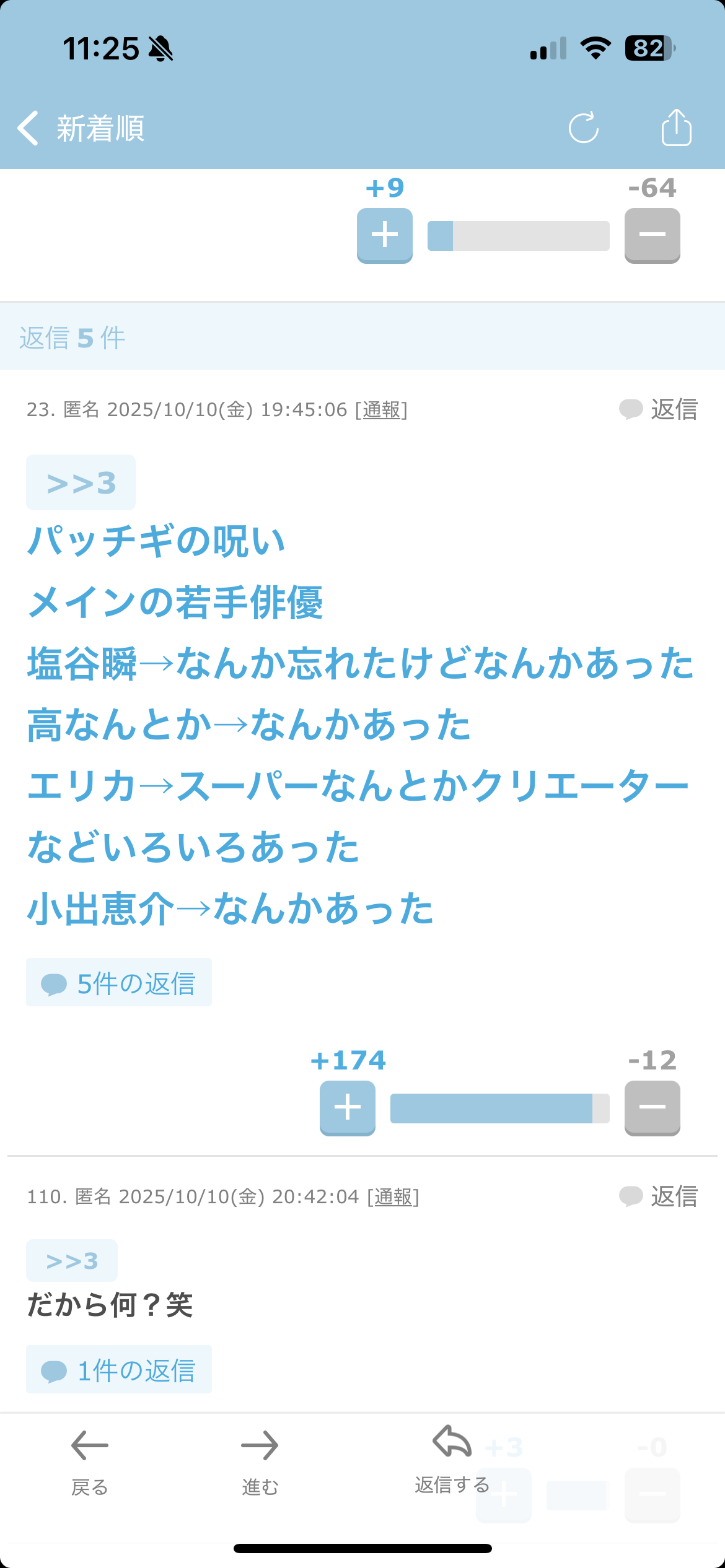
Task: Report comment 110 via 通報
Action: 393,1197
